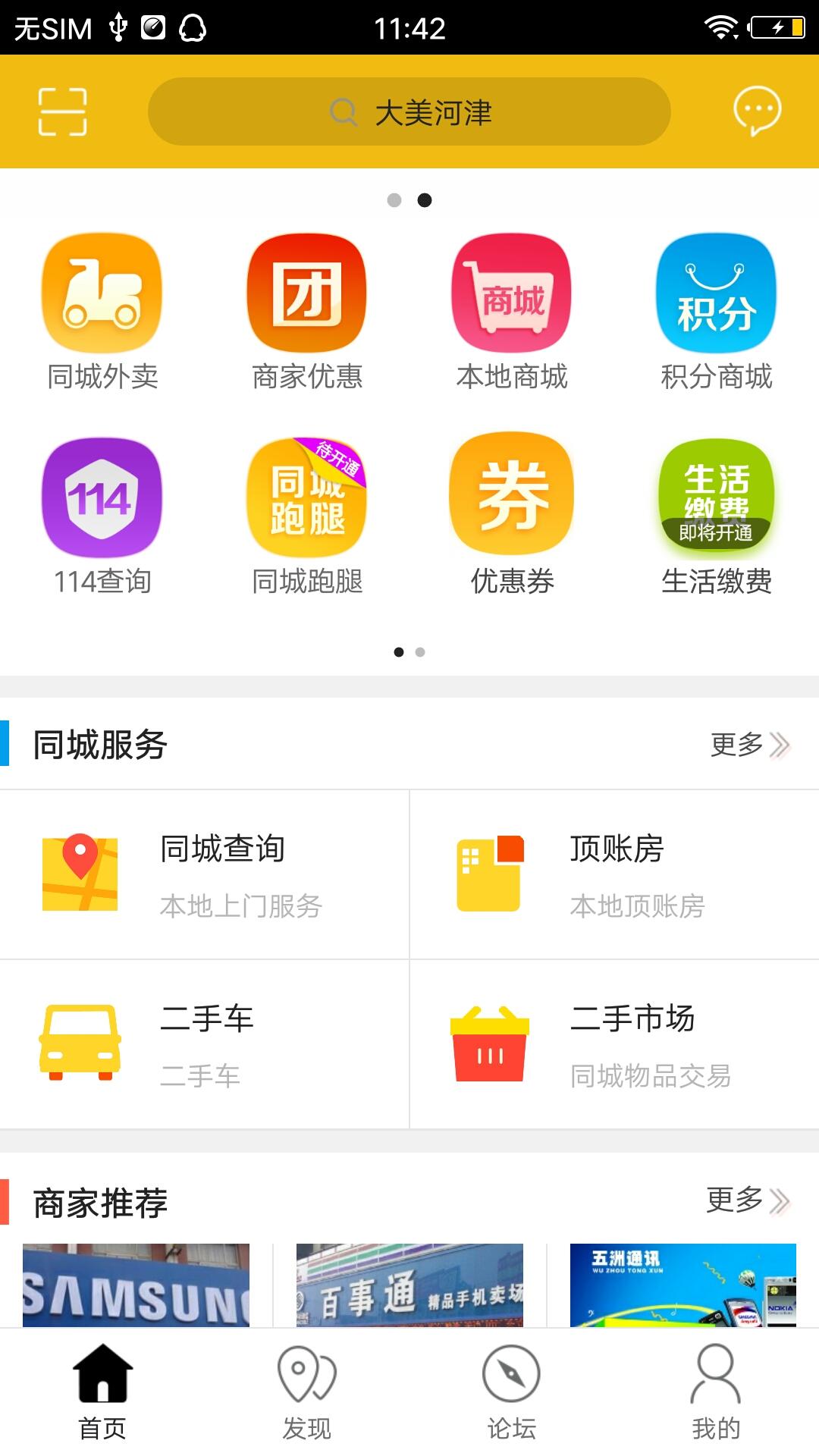Open 顶账房 listing
The image size is (819, 1456).
[x=614, y=874]
